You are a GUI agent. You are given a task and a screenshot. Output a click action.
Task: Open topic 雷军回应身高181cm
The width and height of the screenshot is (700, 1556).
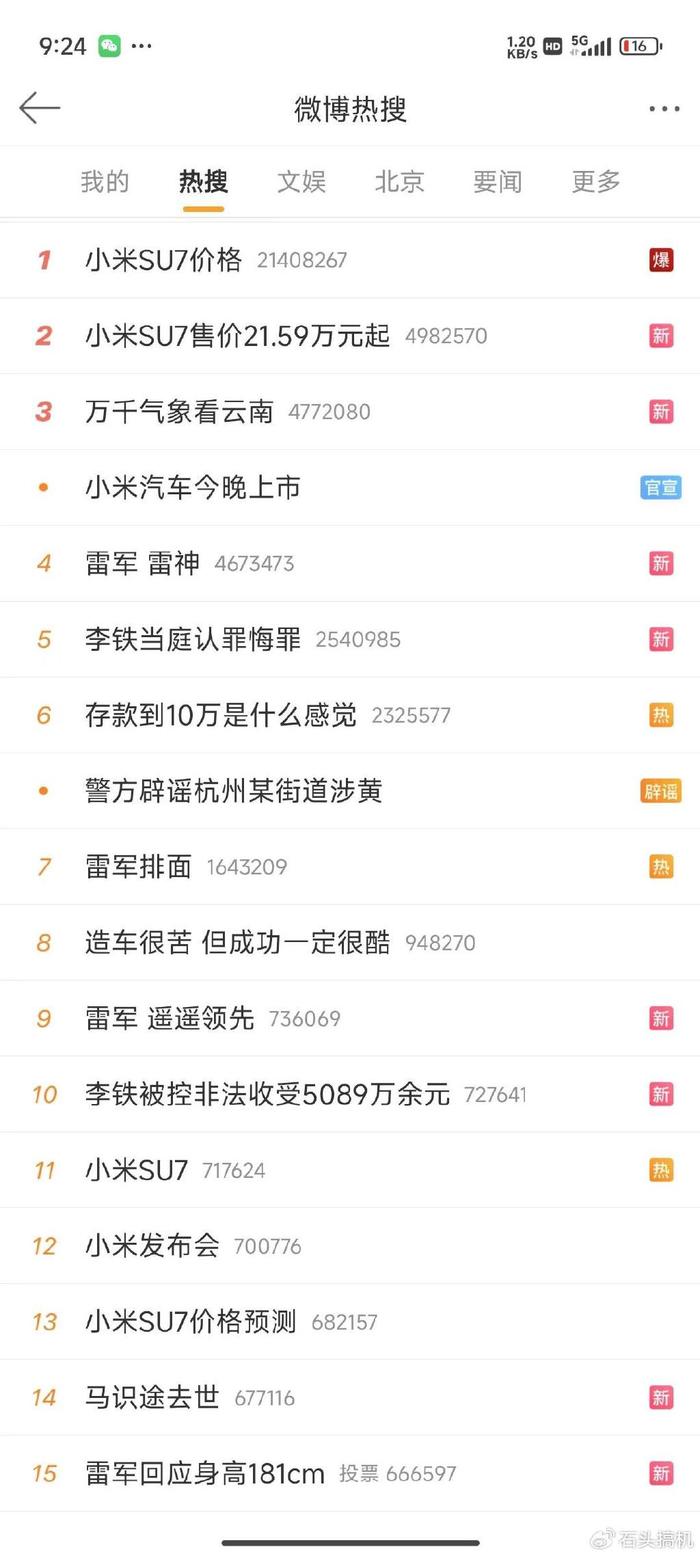coord(350,1474)
